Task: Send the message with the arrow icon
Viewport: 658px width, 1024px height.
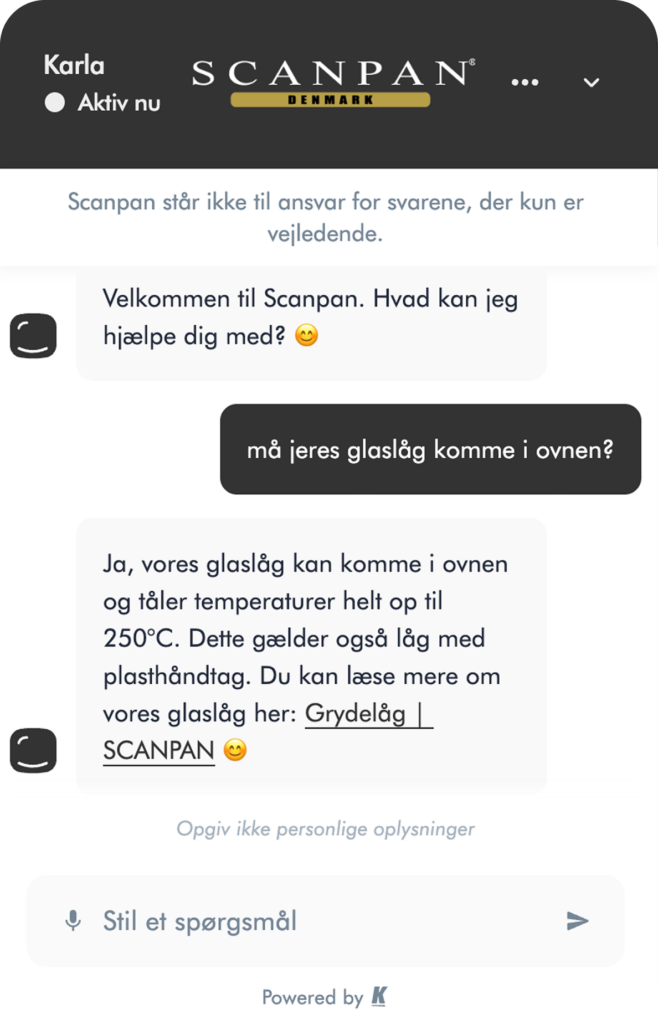Action: pyautogui.click(x=577, y=921)
